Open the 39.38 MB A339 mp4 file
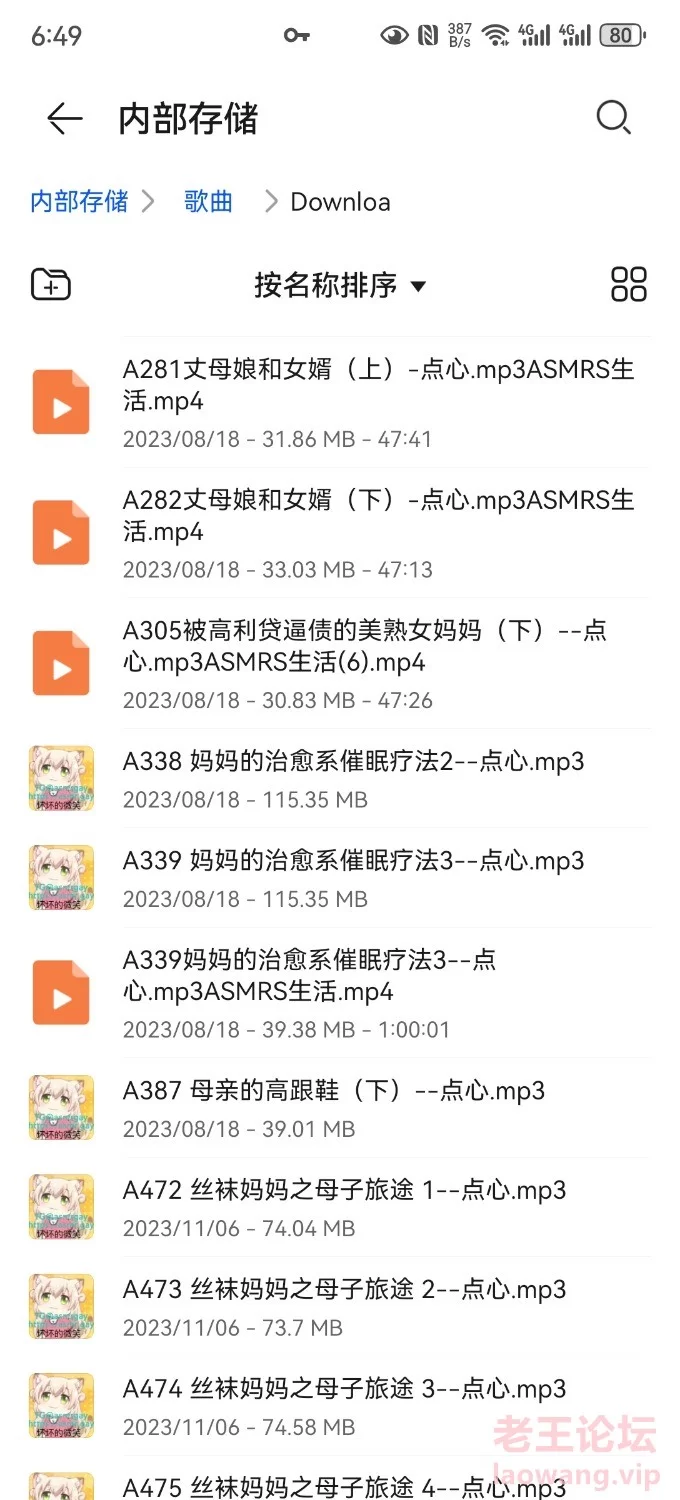The image size is (680, 1500). tap(378, 992)
